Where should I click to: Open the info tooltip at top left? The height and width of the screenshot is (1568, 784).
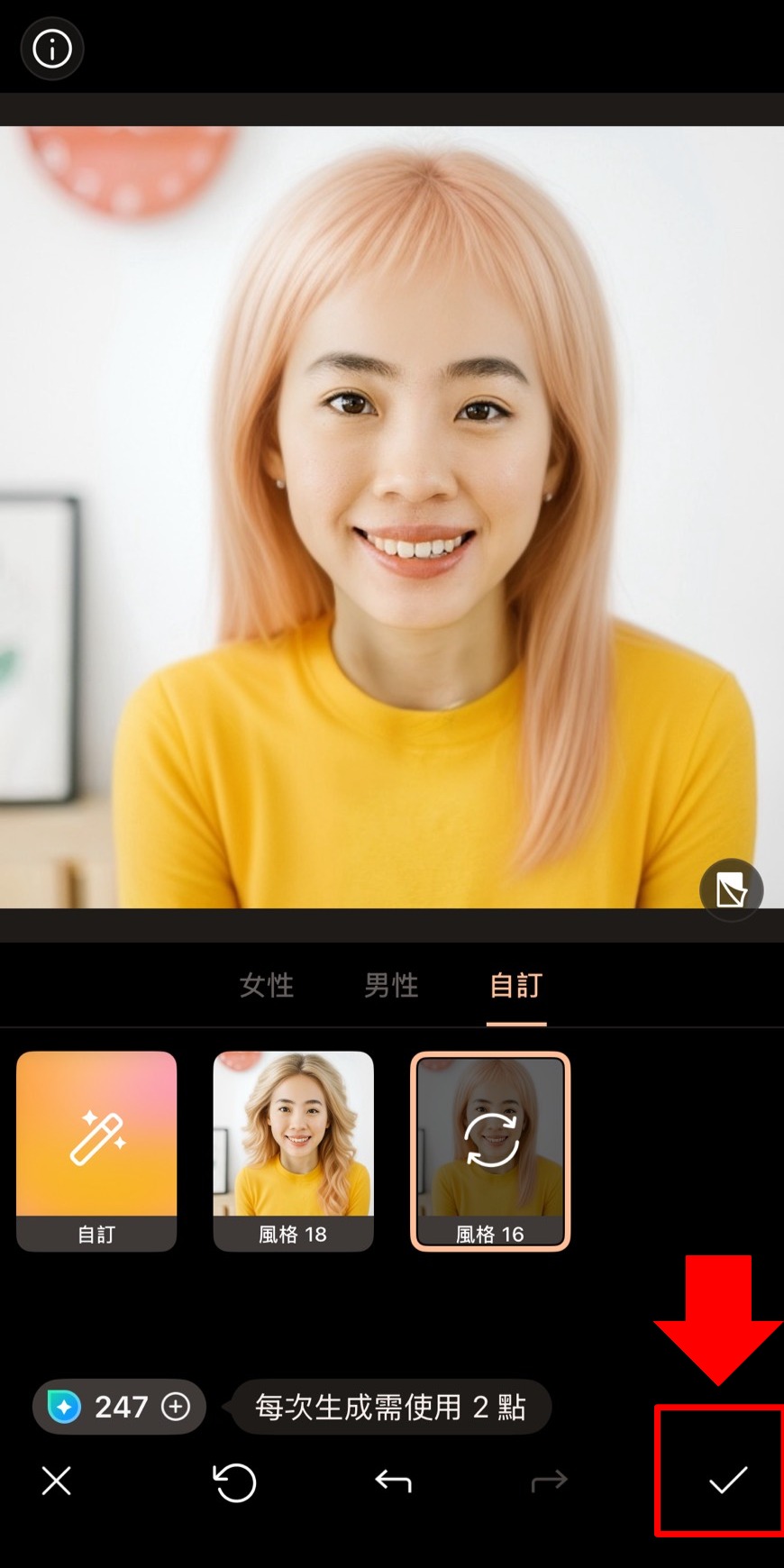click(51, 49)
